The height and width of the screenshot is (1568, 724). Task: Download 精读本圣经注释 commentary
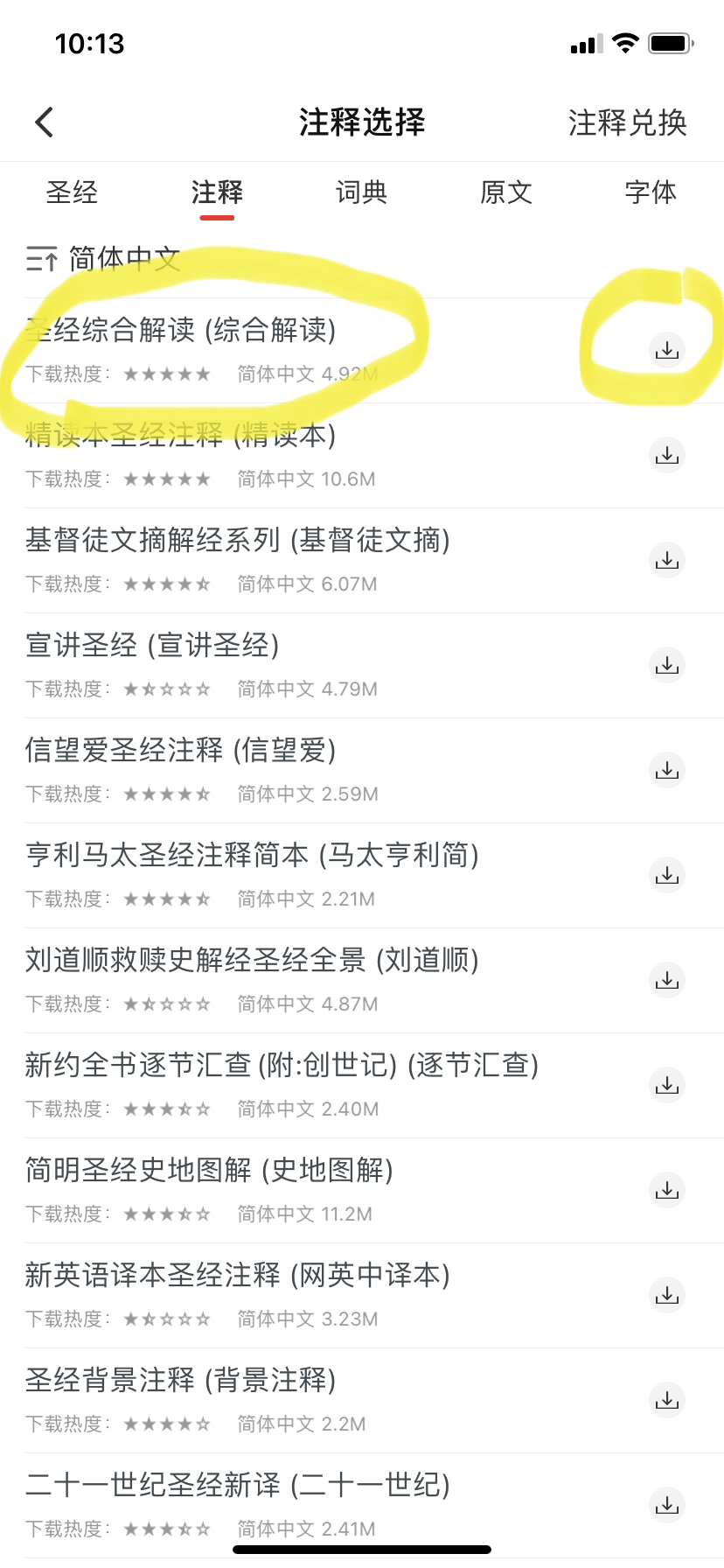pos(667,455)
